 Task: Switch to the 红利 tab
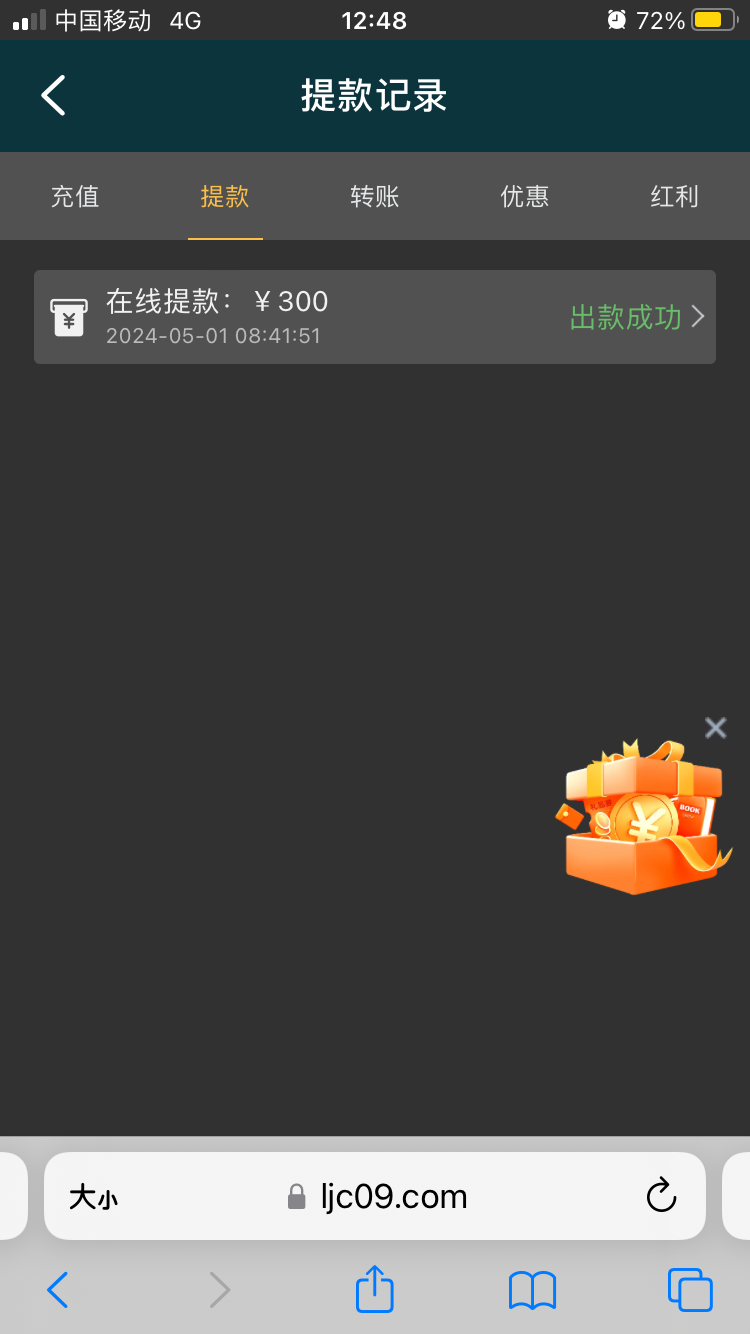(x=674, y=196)
